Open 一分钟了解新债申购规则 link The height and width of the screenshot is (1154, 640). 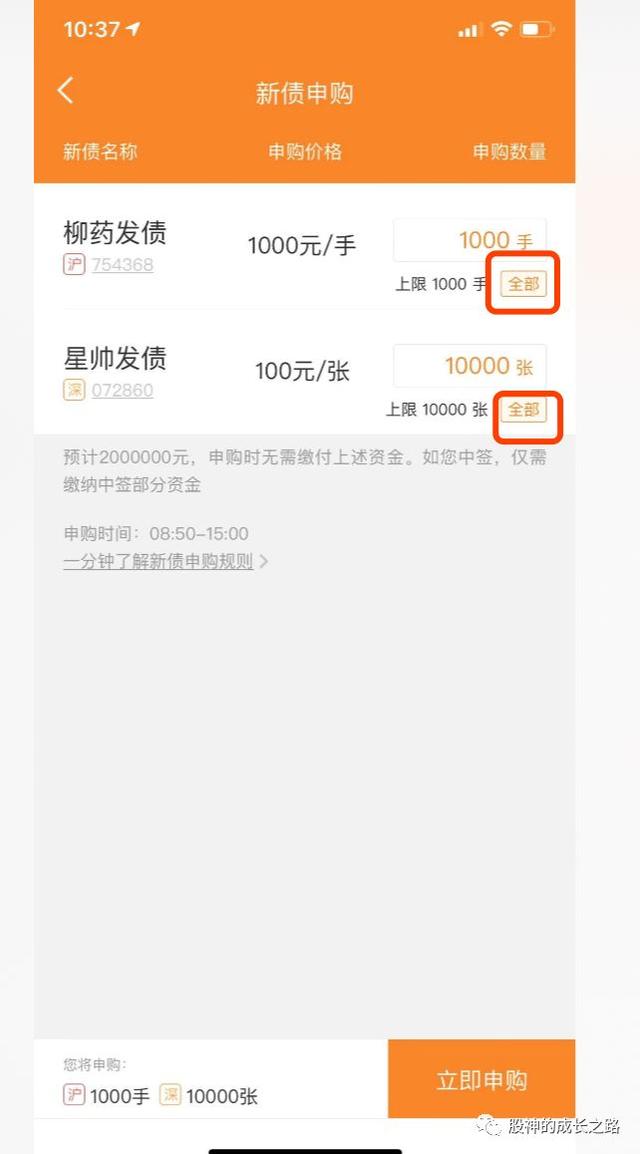point(158,562)
